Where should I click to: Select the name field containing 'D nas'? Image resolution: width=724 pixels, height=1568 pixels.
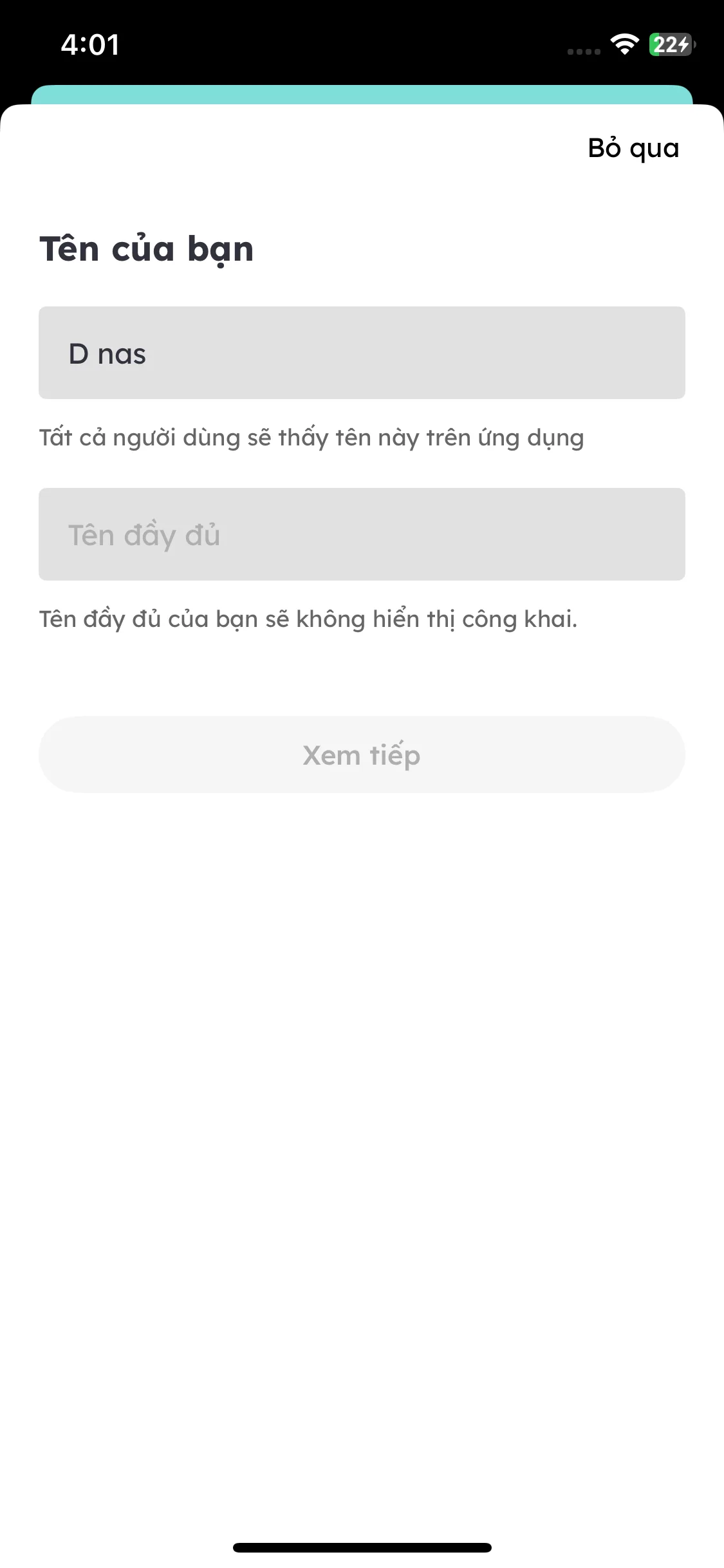362,353
